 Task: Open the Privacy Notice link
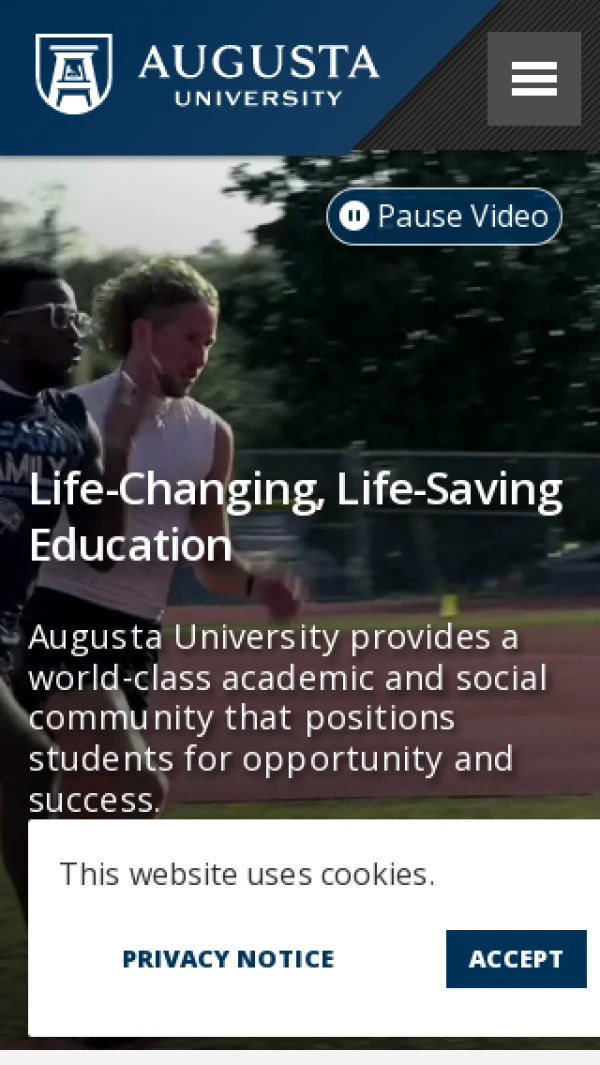click(x=228, y=959)
